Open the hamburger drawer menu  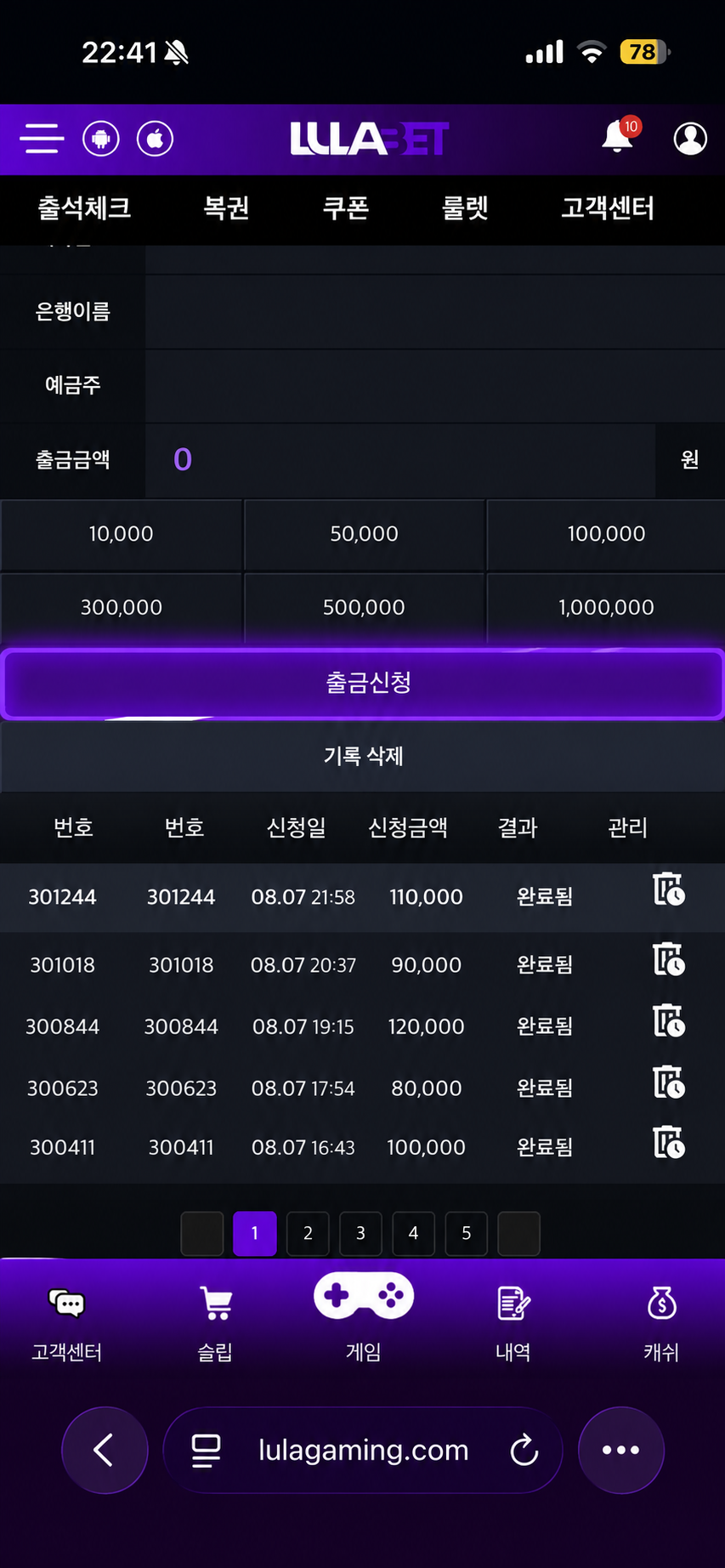[x=42, y=139]
